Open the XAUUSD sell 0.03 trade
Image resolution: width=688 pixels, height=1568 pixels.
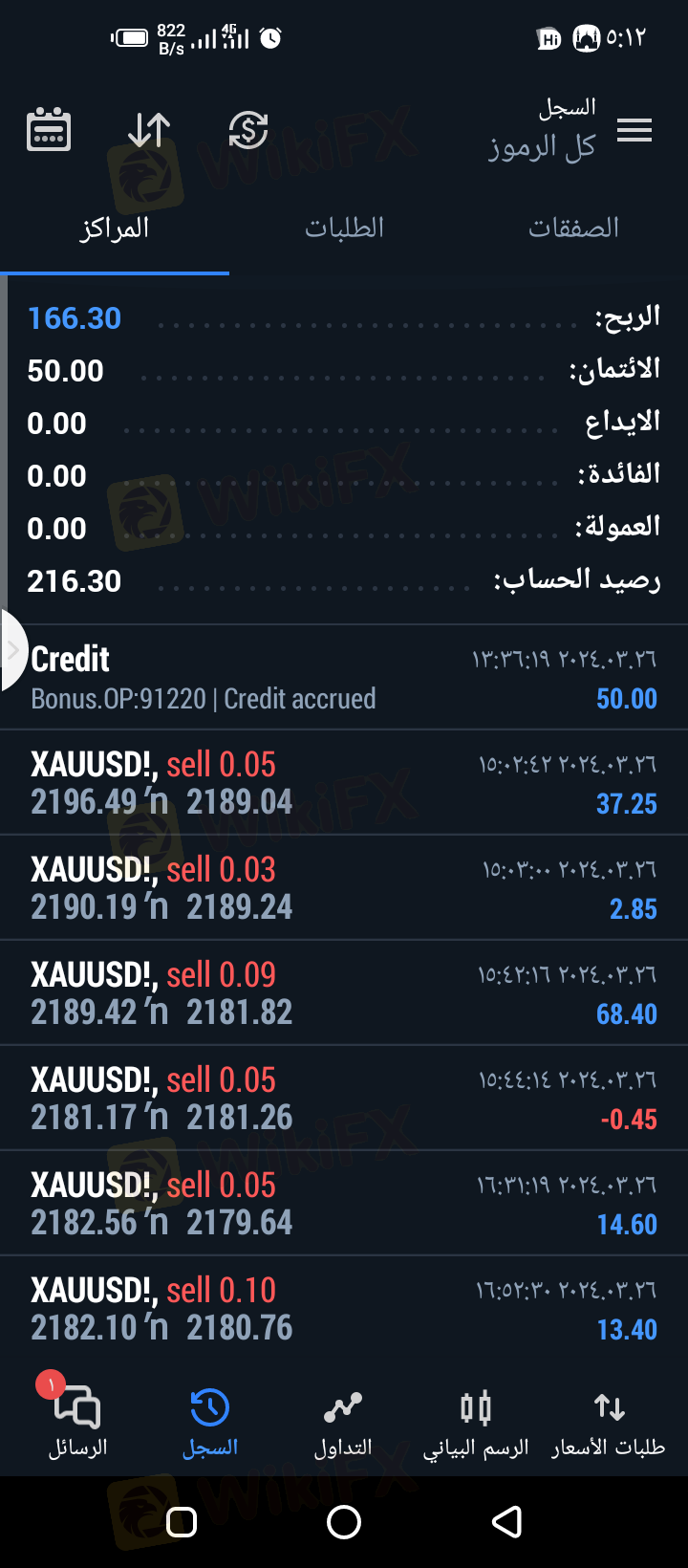point(344,888)
